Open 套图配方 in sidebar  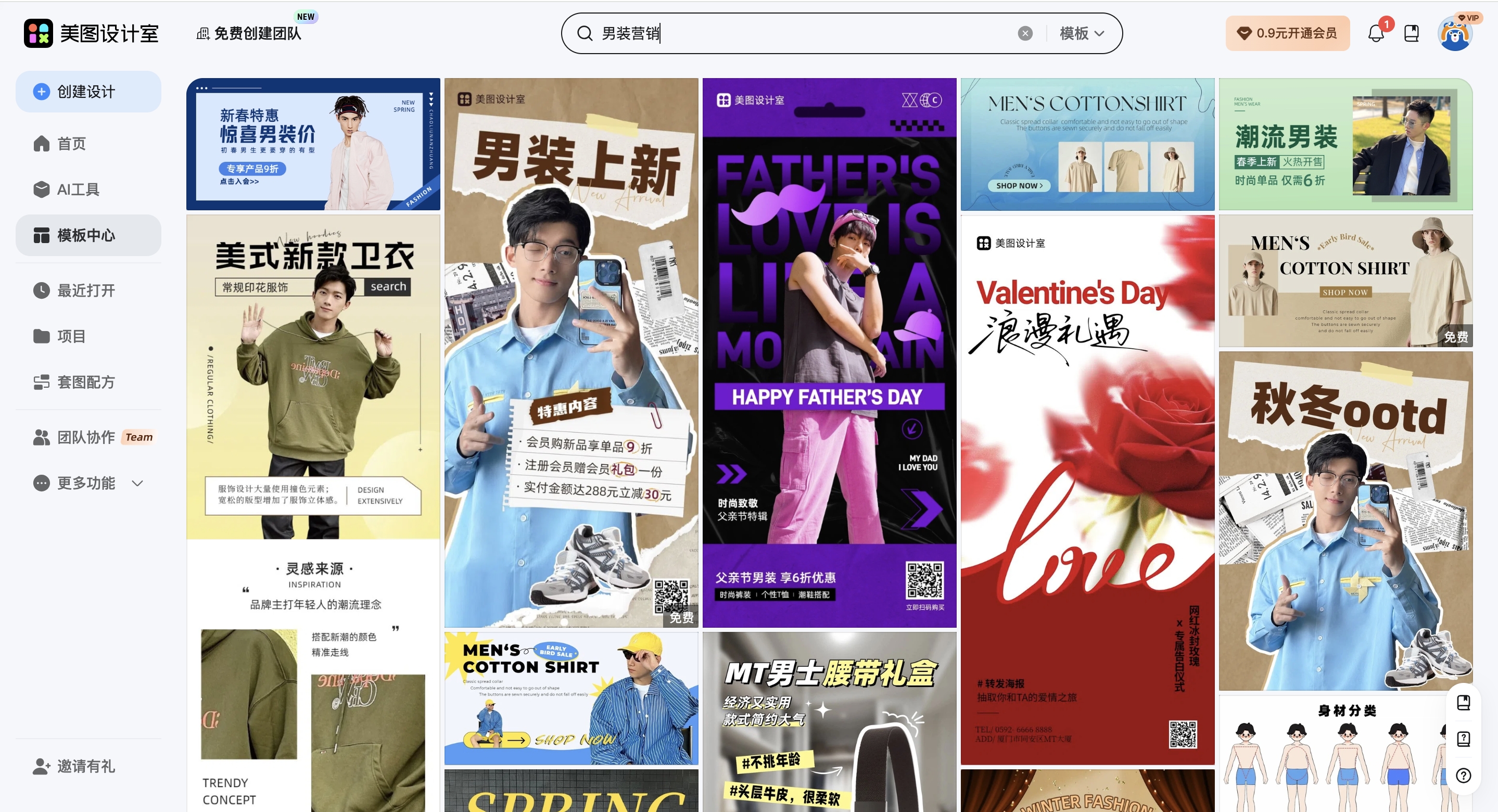[85, 382]
